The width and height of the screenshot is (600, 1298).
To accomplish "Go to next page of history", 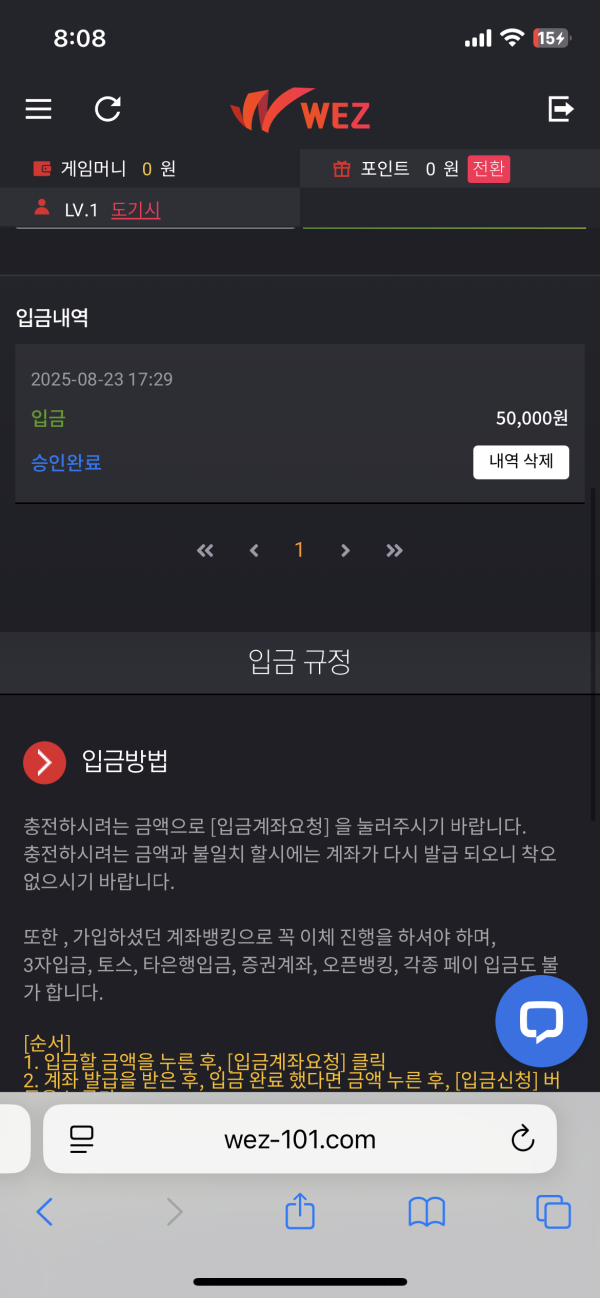I will [345, 550].
